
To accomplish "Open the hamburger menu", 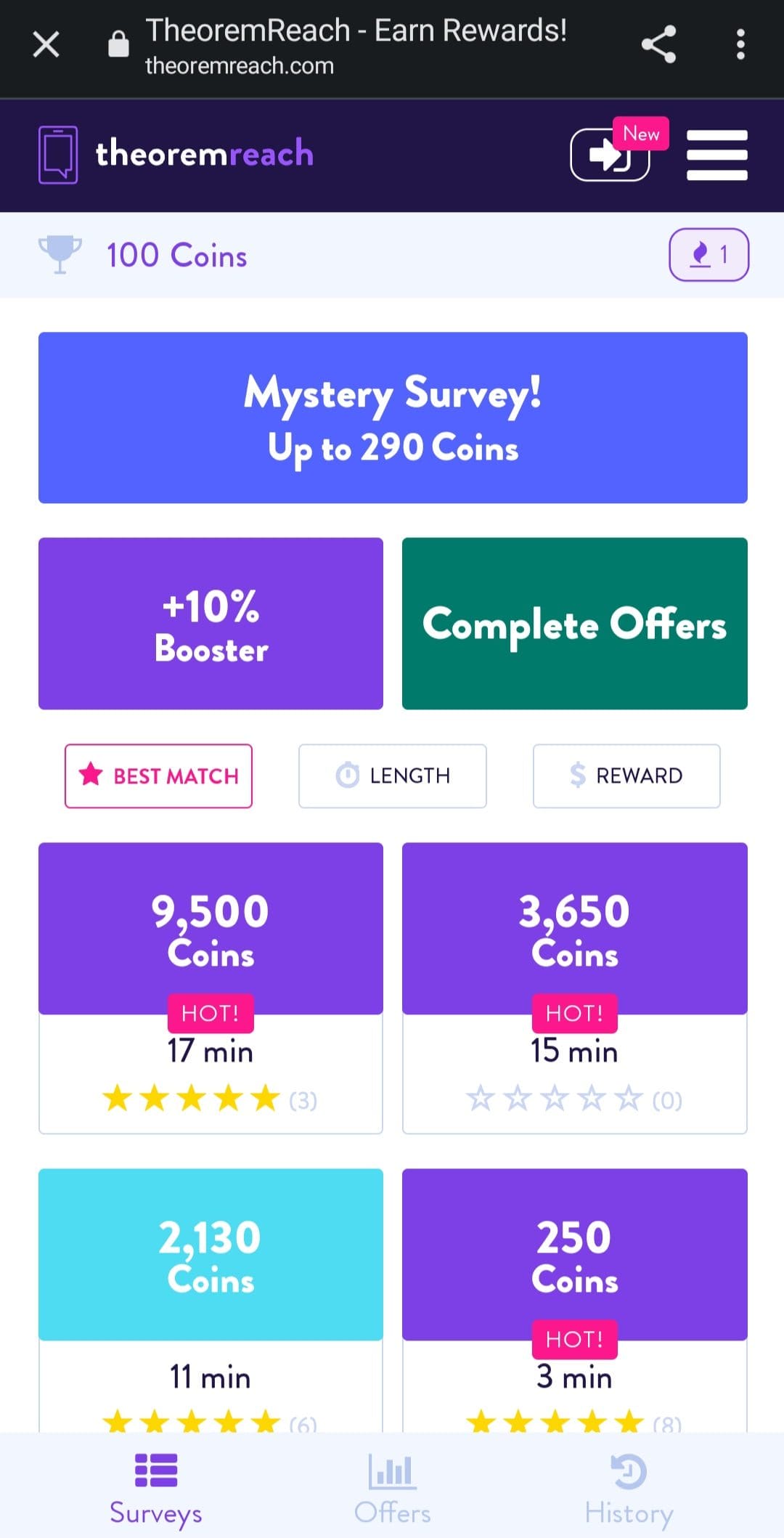I will 716,155.
